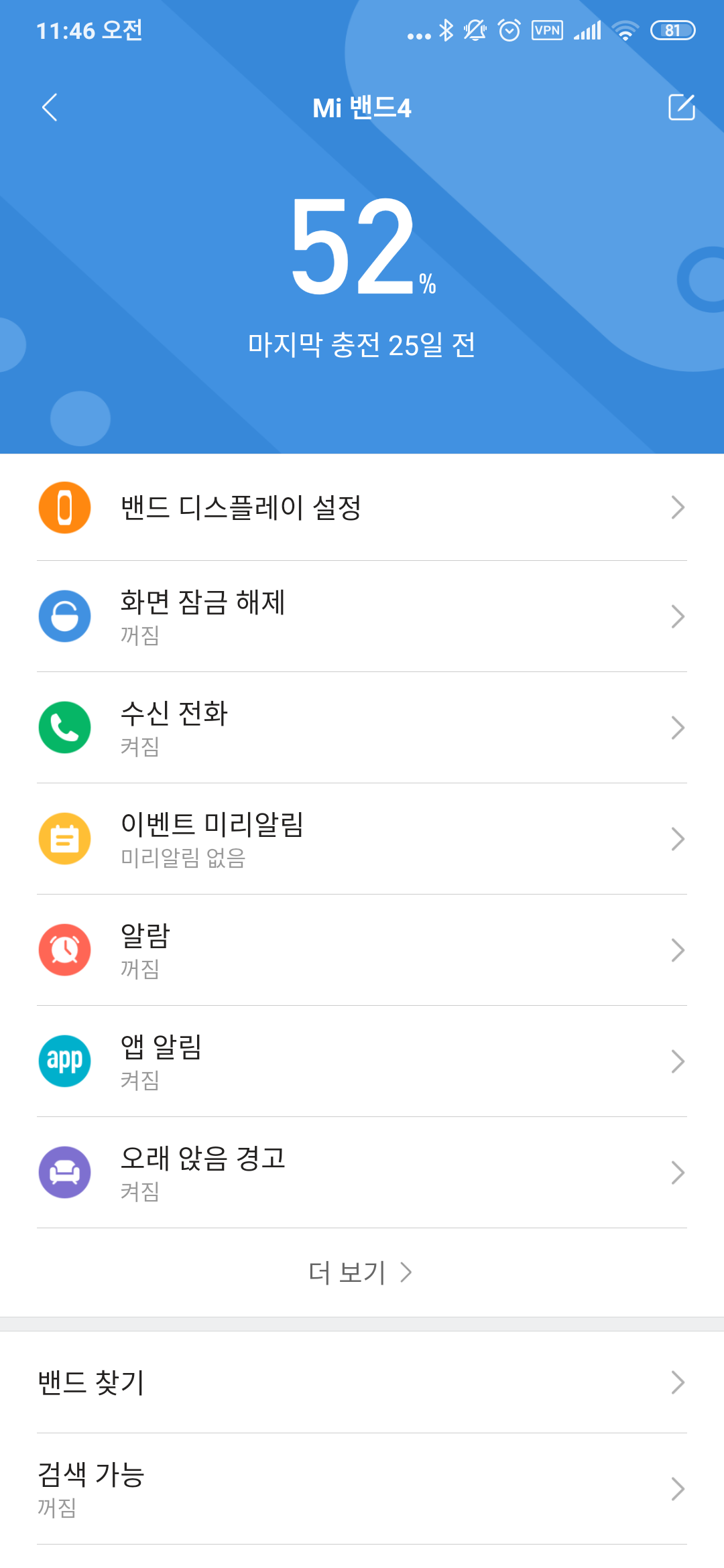The image size is (724, 1568).
Task: Tap the green incoming call phone icon
Action: pos(64,727)
